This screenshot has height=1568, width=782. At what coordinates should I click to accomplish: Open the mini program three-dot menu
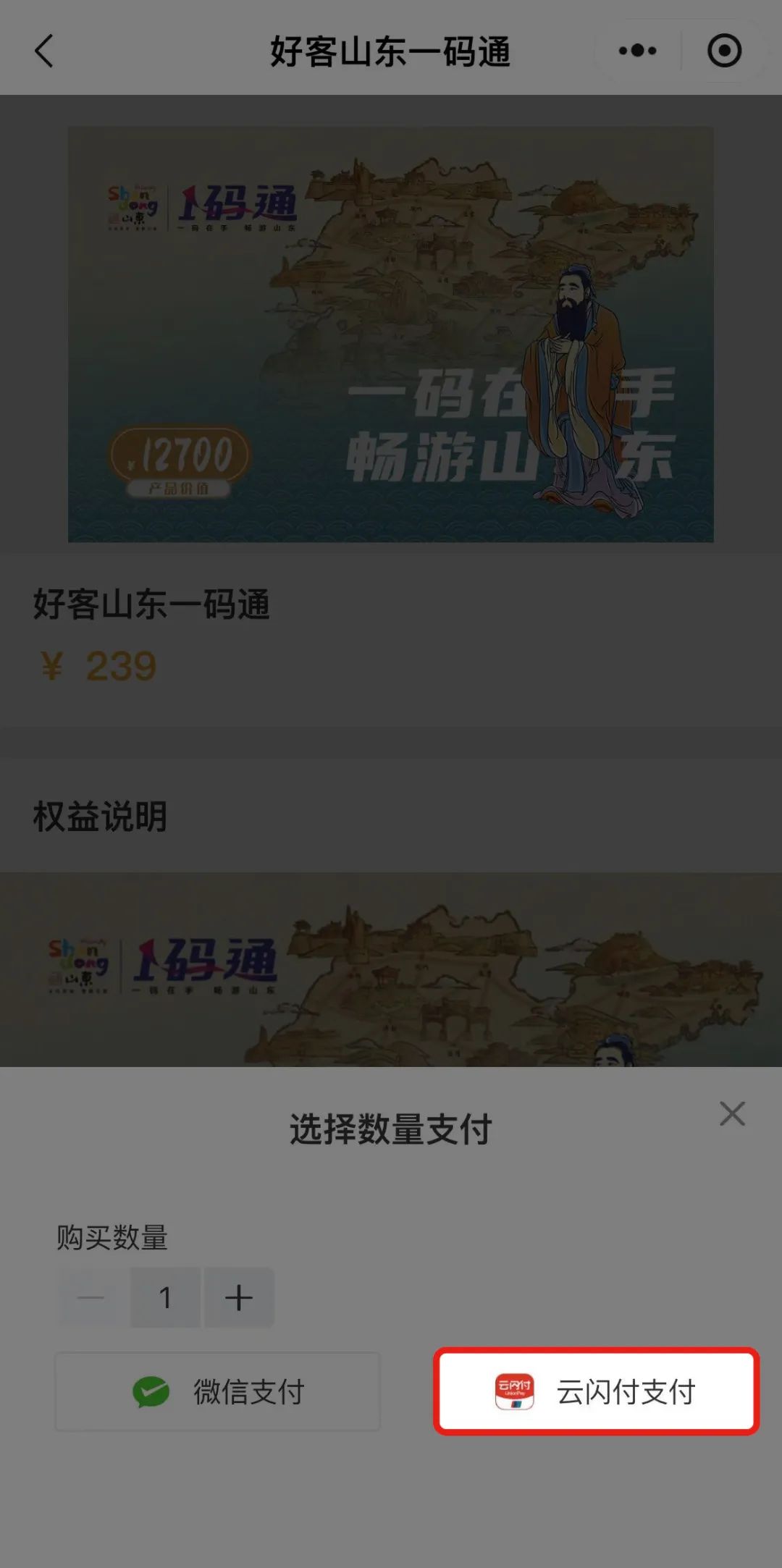pyautogui.click(x=637, y=51)
